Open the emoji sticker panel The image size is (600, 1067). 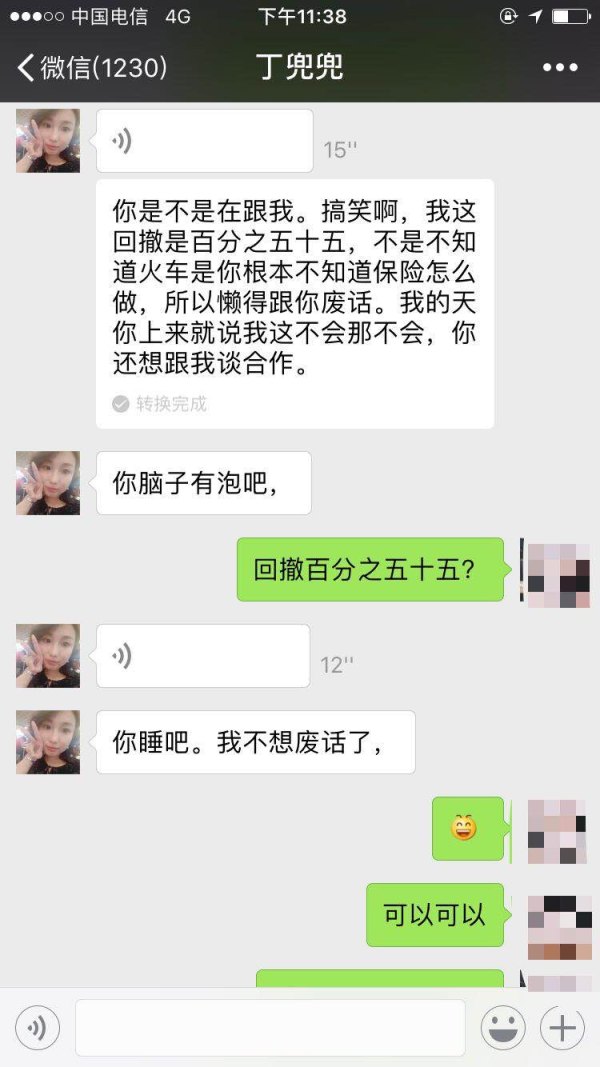pos(503,1027)
